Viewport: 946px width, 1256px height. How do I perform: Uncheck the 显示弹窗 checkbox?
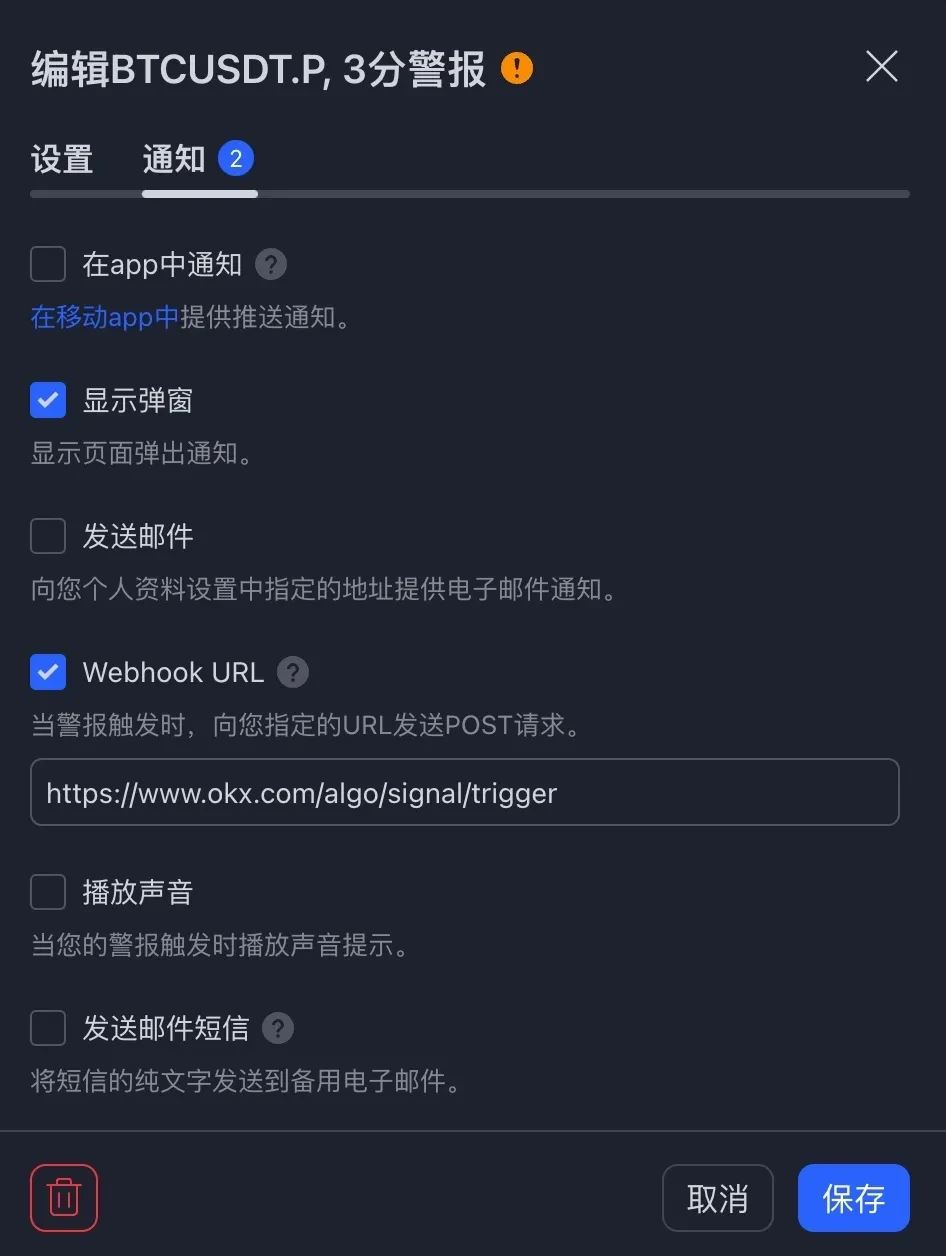pos(48,401)
